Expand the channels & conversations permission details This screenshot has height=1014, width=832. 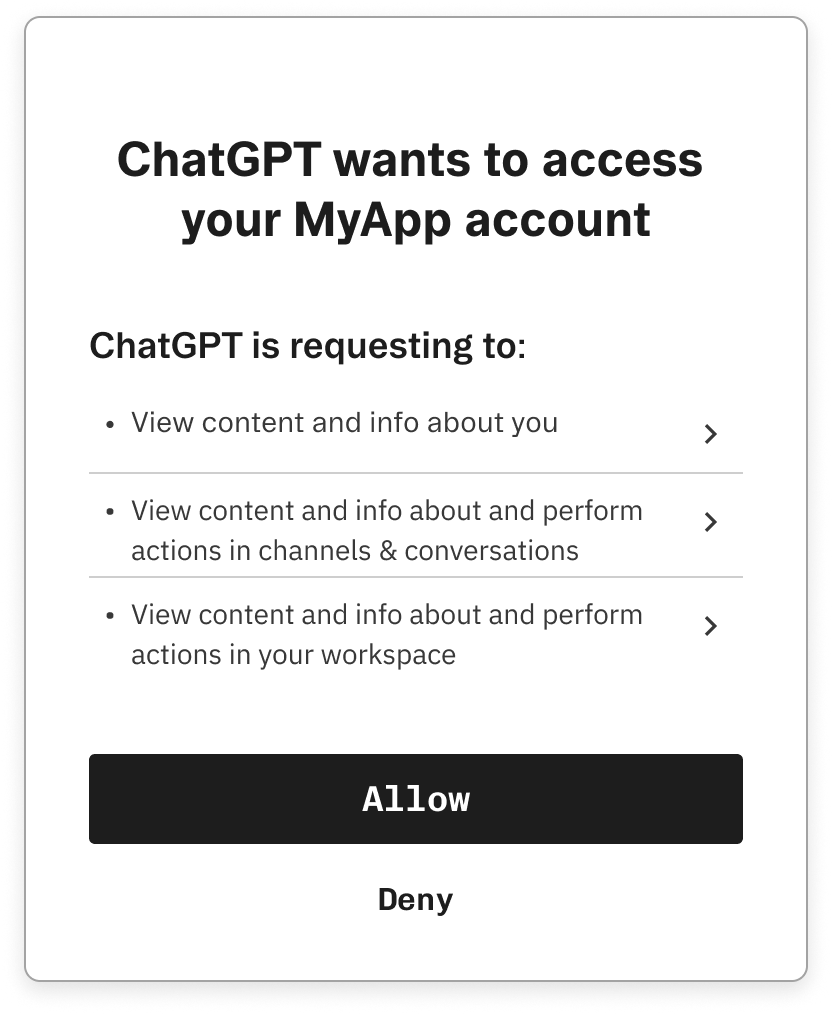pyautogui.click(x=711, y=522)
